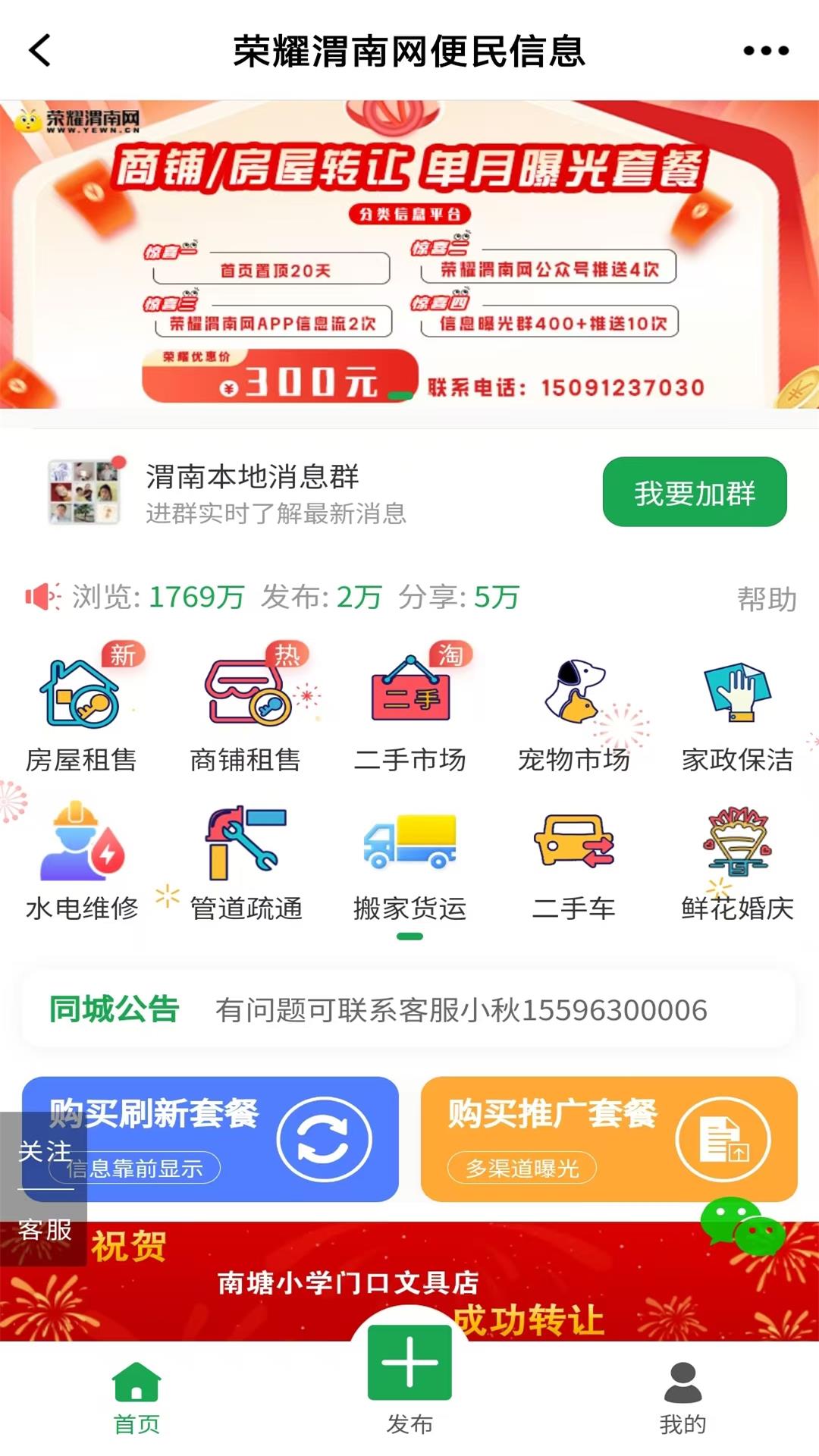Open the 搬家货运 moving freight icon
Screen dimensions: 819x1456
(409, 849)
